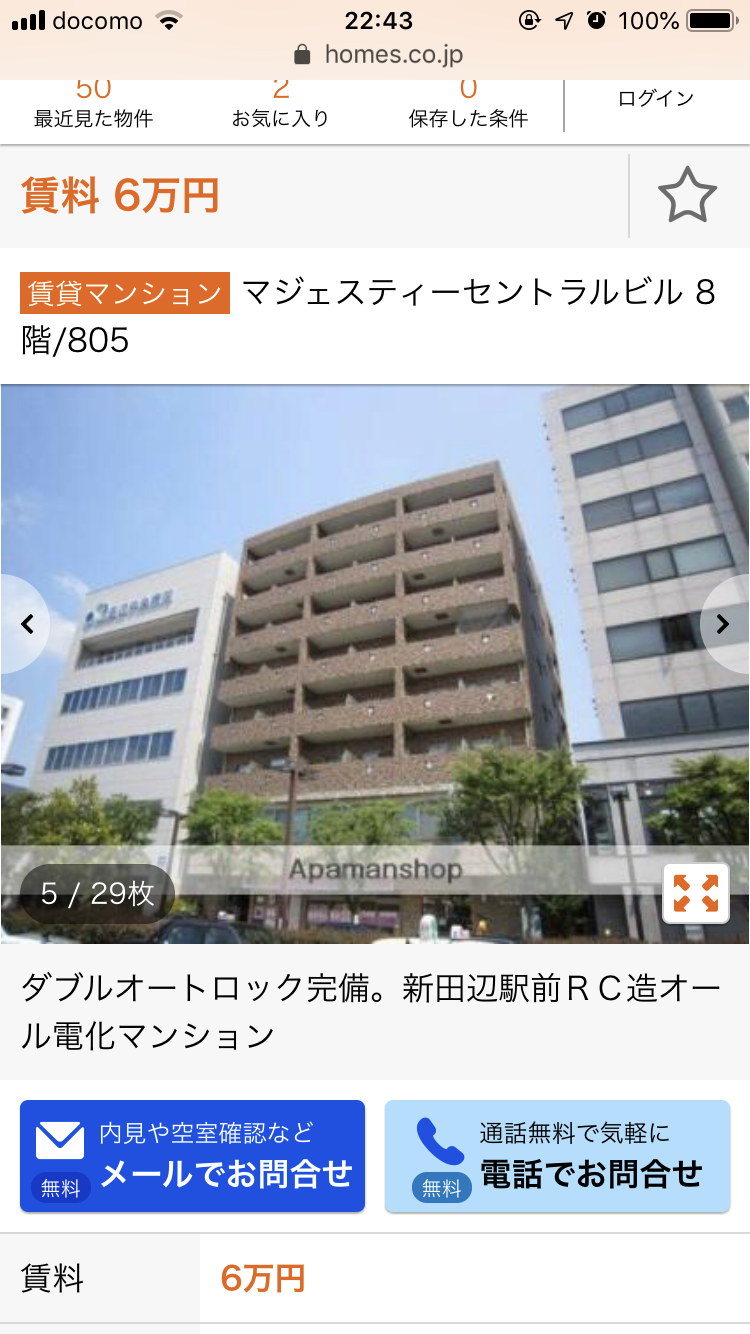Expand the photo to fullscreen
This screenshot has width=750, height=1334.
pyautogui.click(x=696, y=893)
